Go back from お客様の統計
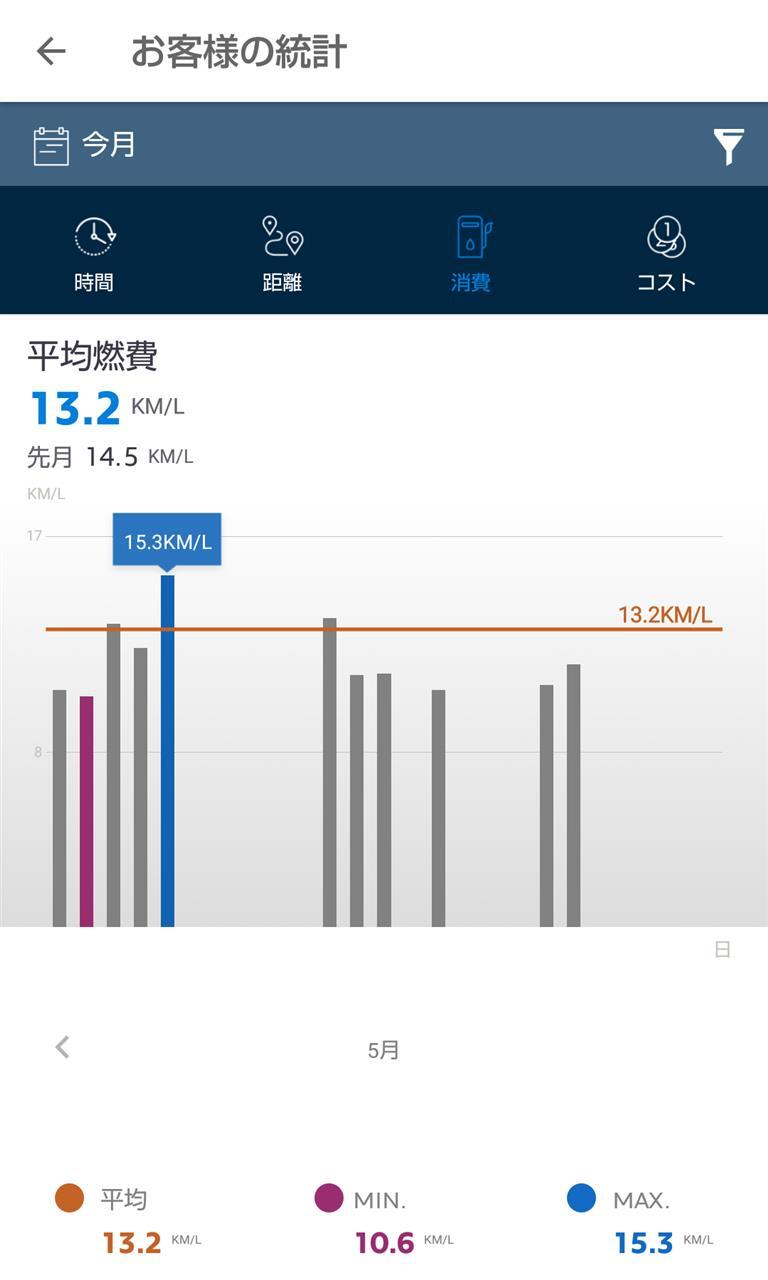Screen dimensions: 768x1280 tap(51, 52)
